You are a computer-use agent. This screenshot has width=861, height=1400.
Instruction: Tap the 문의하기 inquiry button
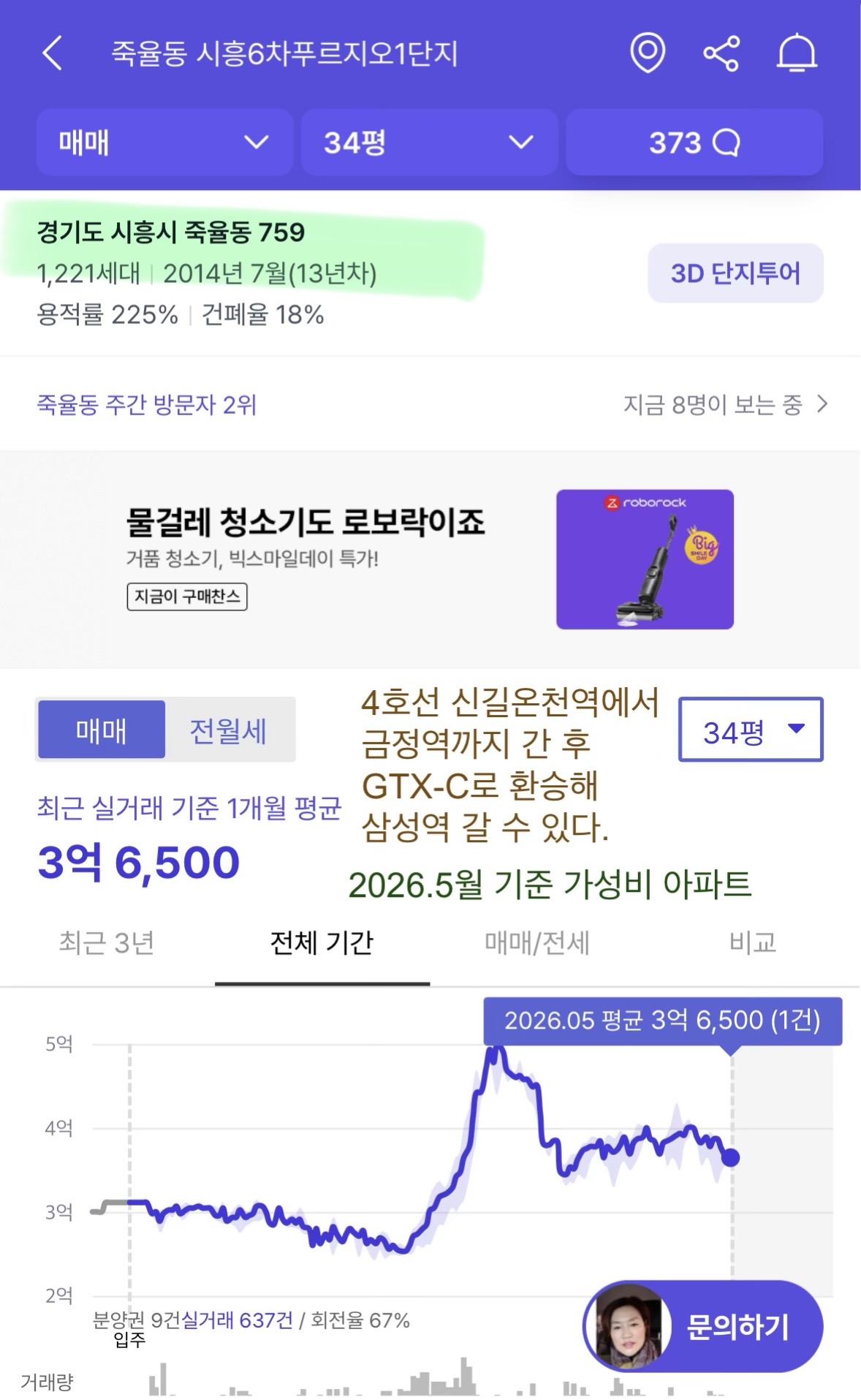click(x=703, y=1327)
